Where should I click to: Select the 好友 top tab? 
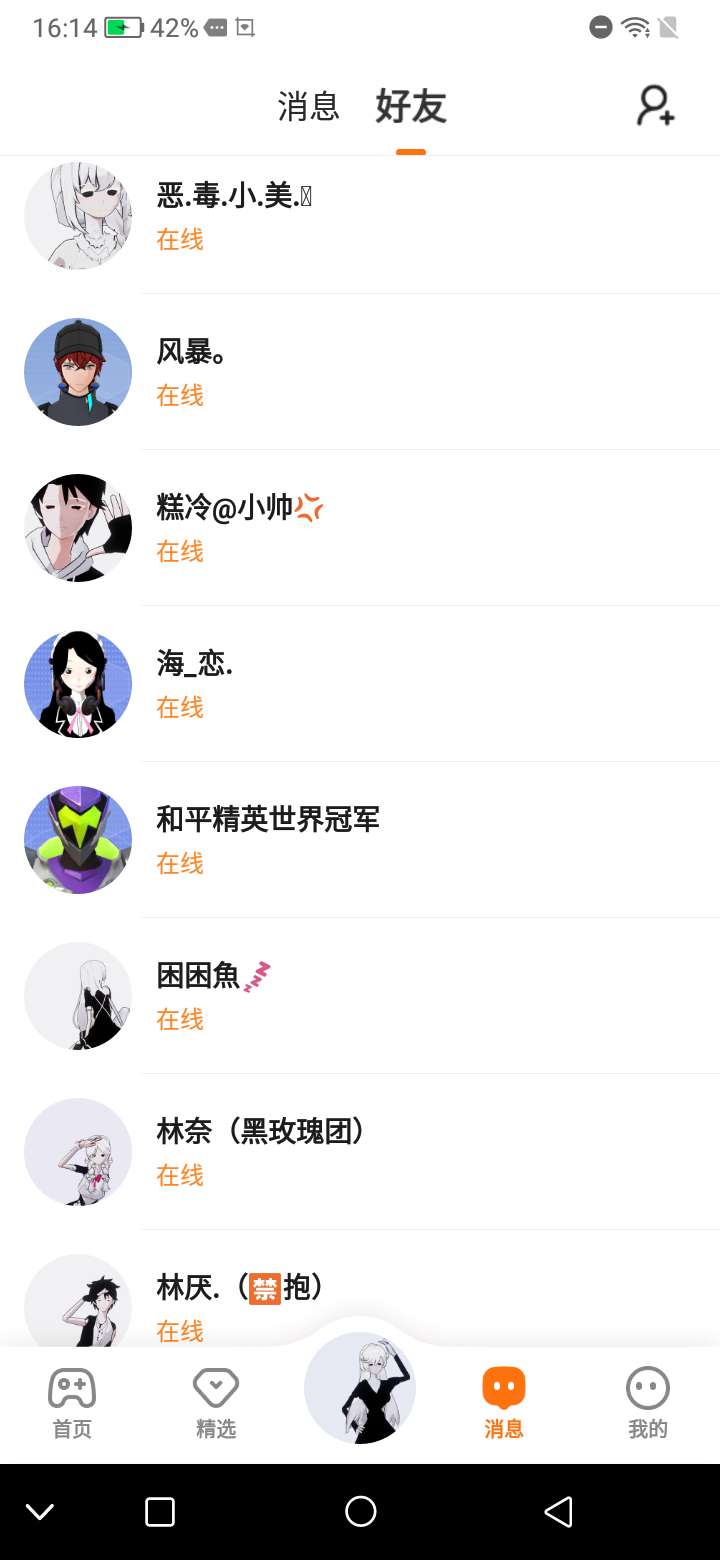pos(411,106)
